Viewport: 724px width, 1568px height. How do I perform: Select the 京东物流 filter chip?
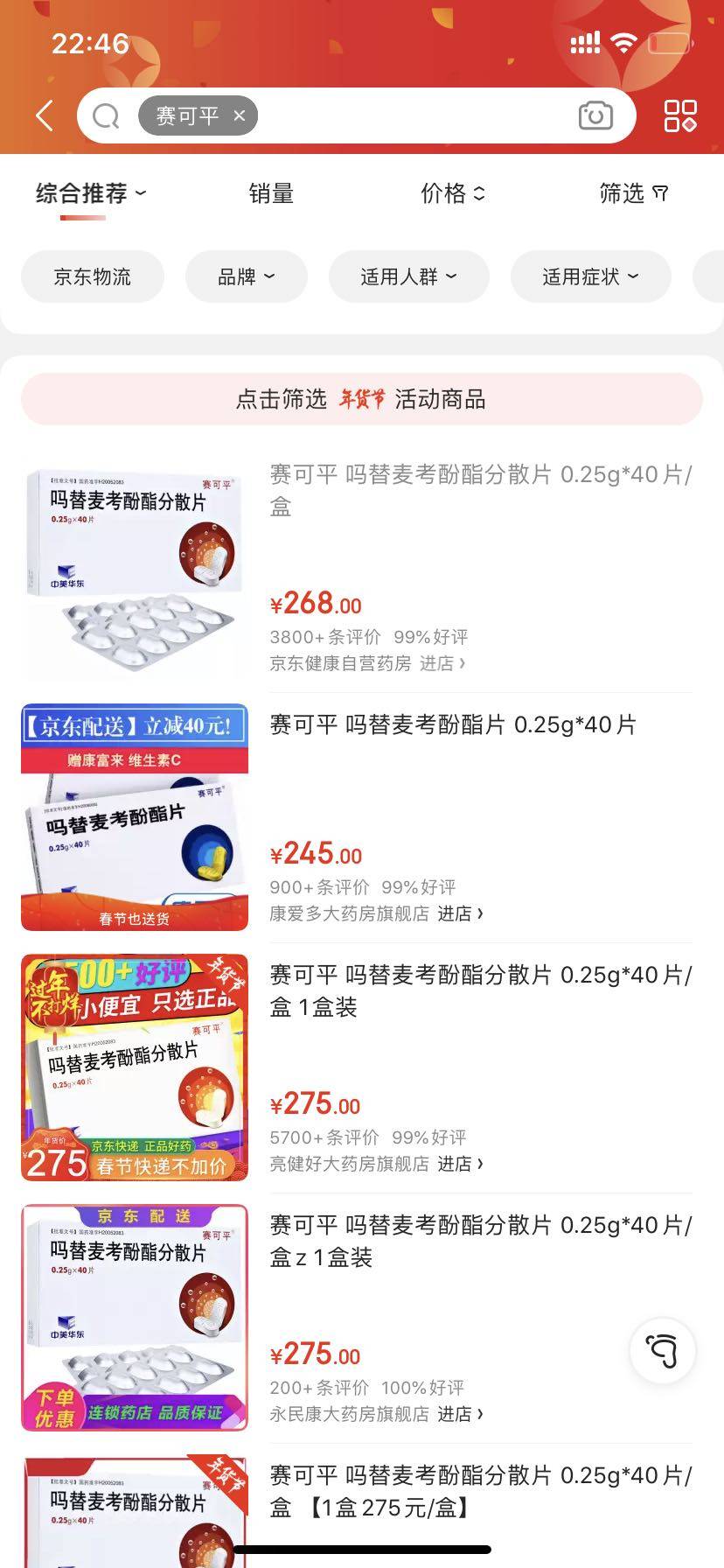click(93, 277)
